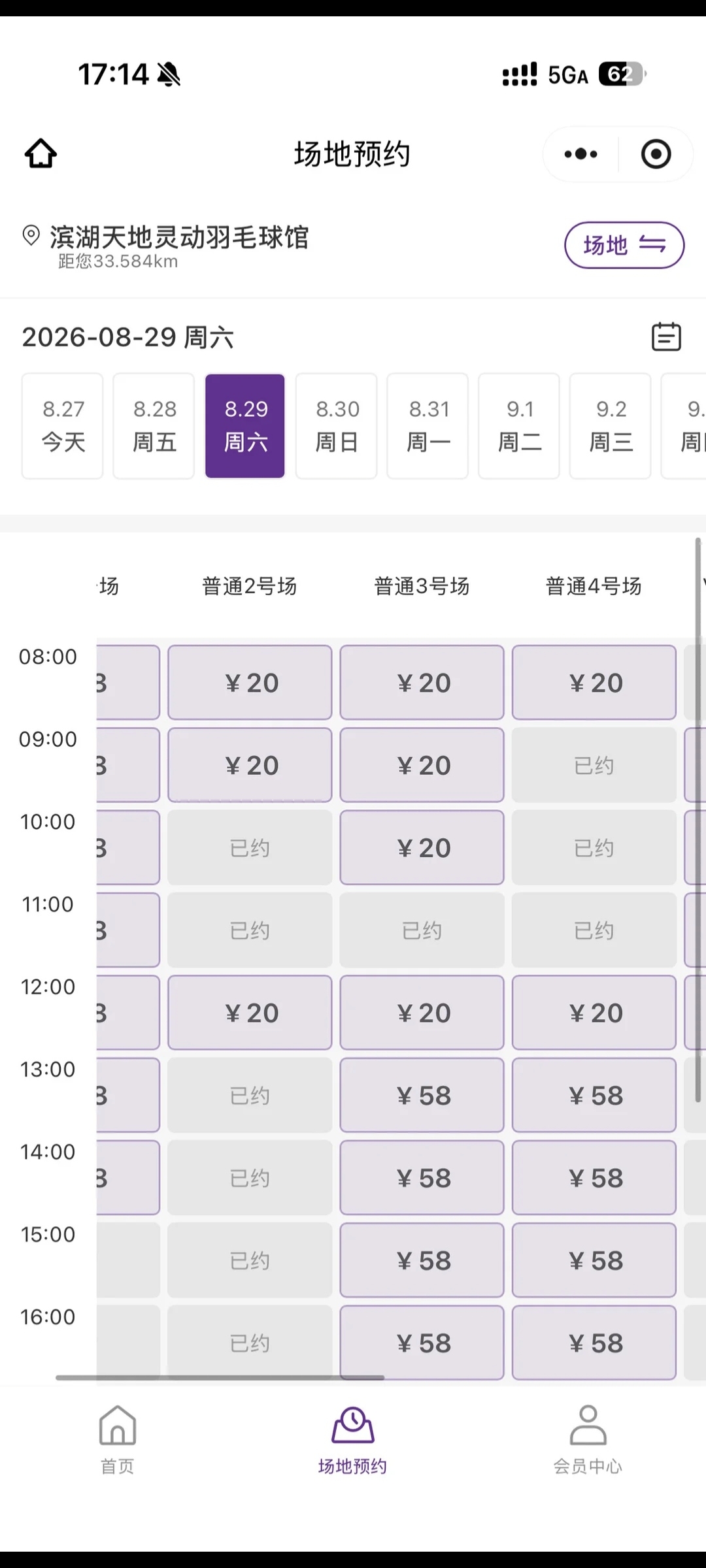Book 普通2号场 at 08:00 for ¥20
Image resolution: width=706 pixels, height=1568 pixels.
tap(250, 683)
